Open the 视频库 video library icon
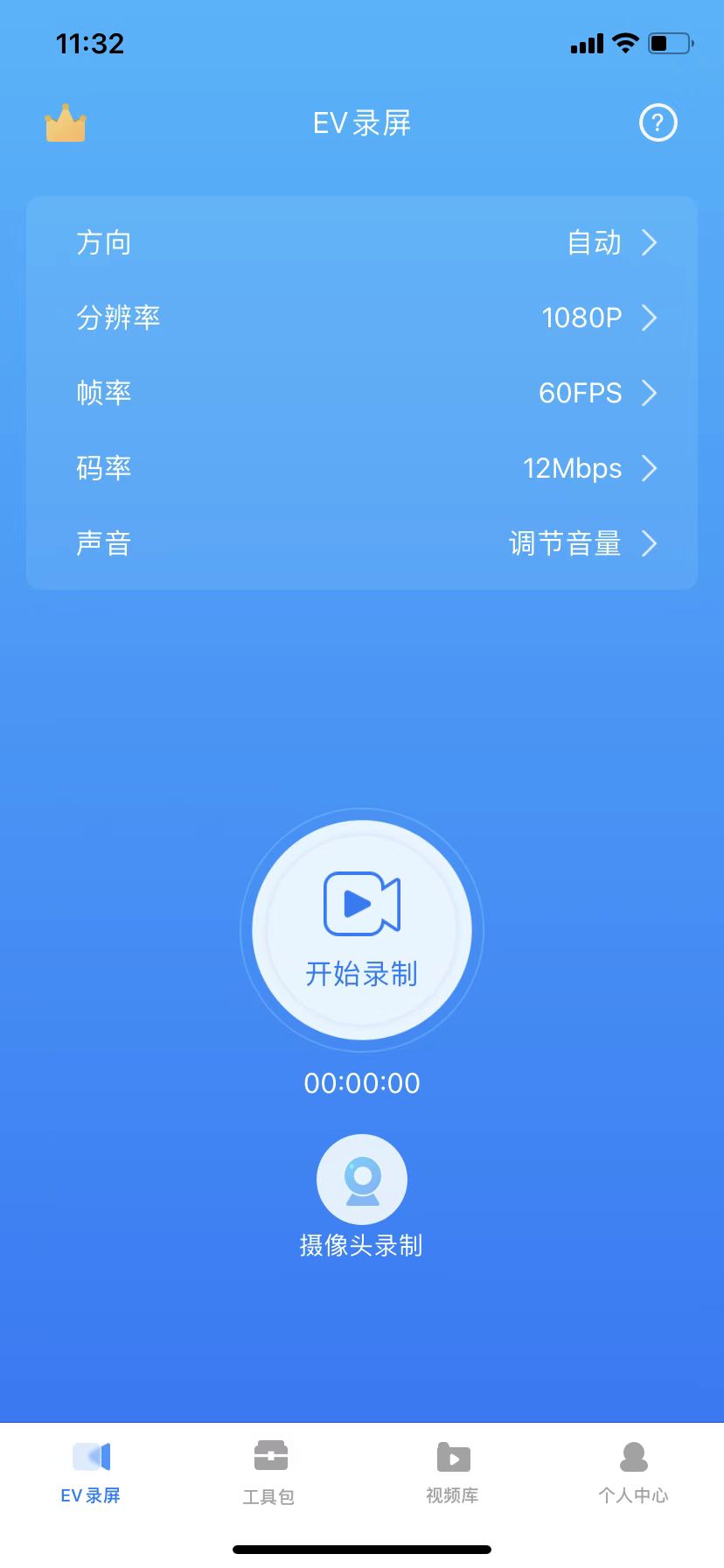This screenshot has width=724, height=1568. pyautogui.click(x=452, y=1455)
